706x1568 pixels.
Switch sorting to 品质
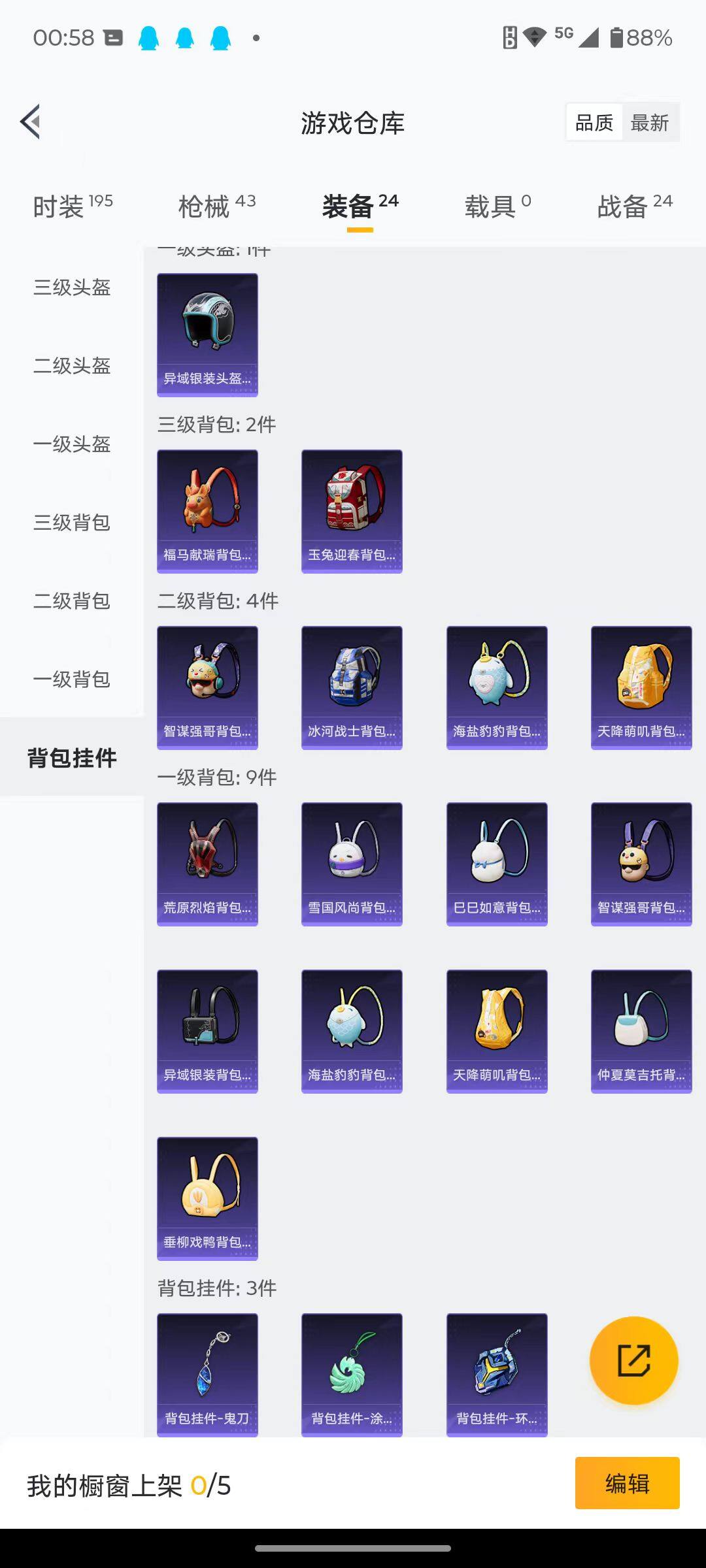[x=594, y=122]
